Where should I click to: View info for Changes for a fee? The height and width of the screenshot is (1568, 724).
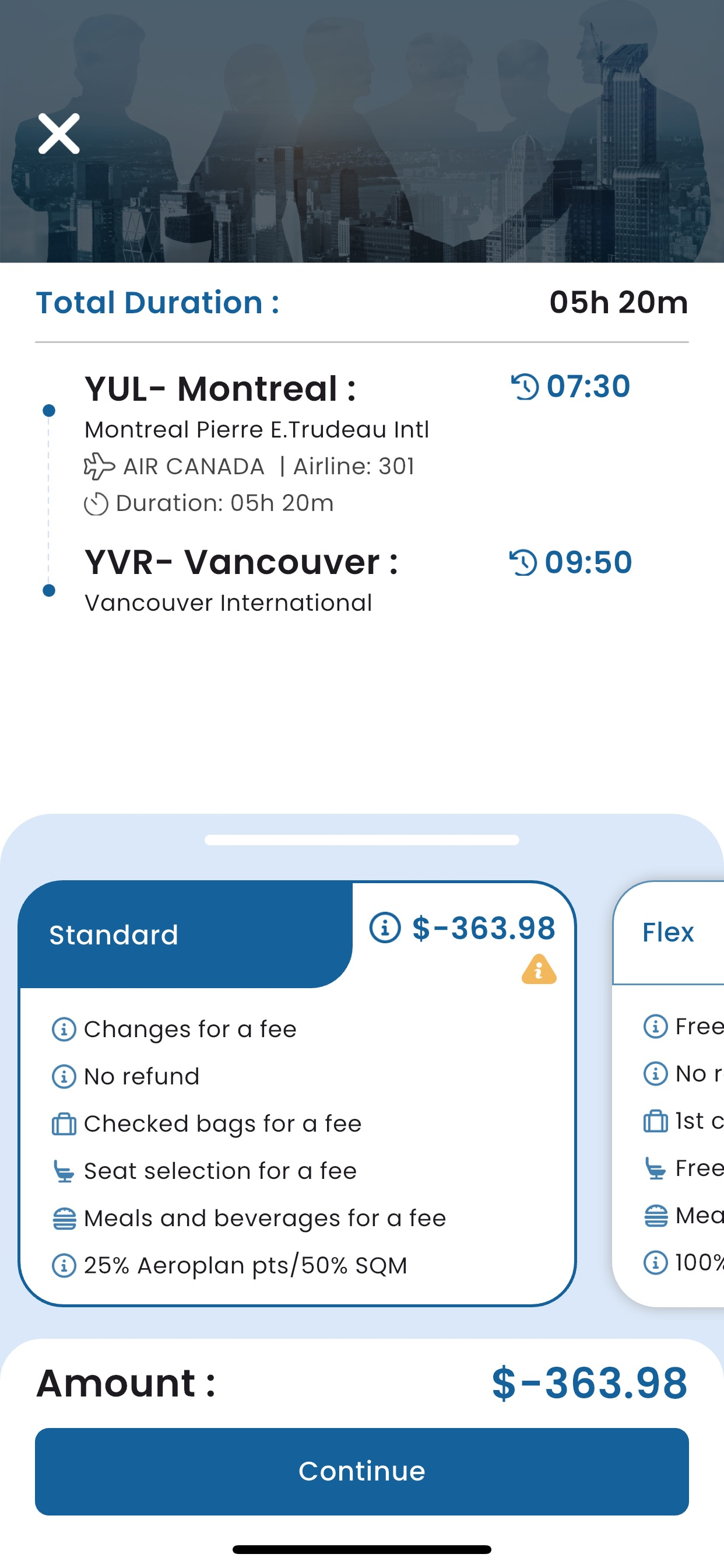pos(64,1030)
